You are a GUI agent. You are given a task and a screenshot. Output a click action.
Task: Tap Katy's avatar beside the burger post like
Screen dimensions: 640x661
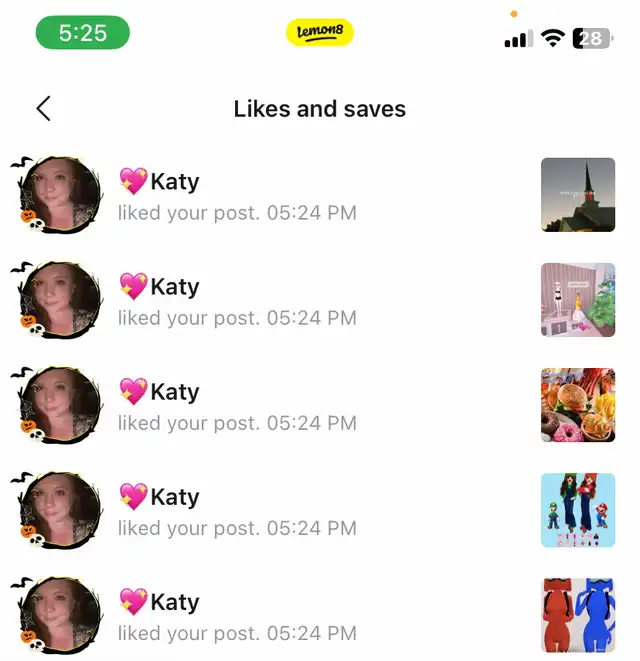coord(62,406)
